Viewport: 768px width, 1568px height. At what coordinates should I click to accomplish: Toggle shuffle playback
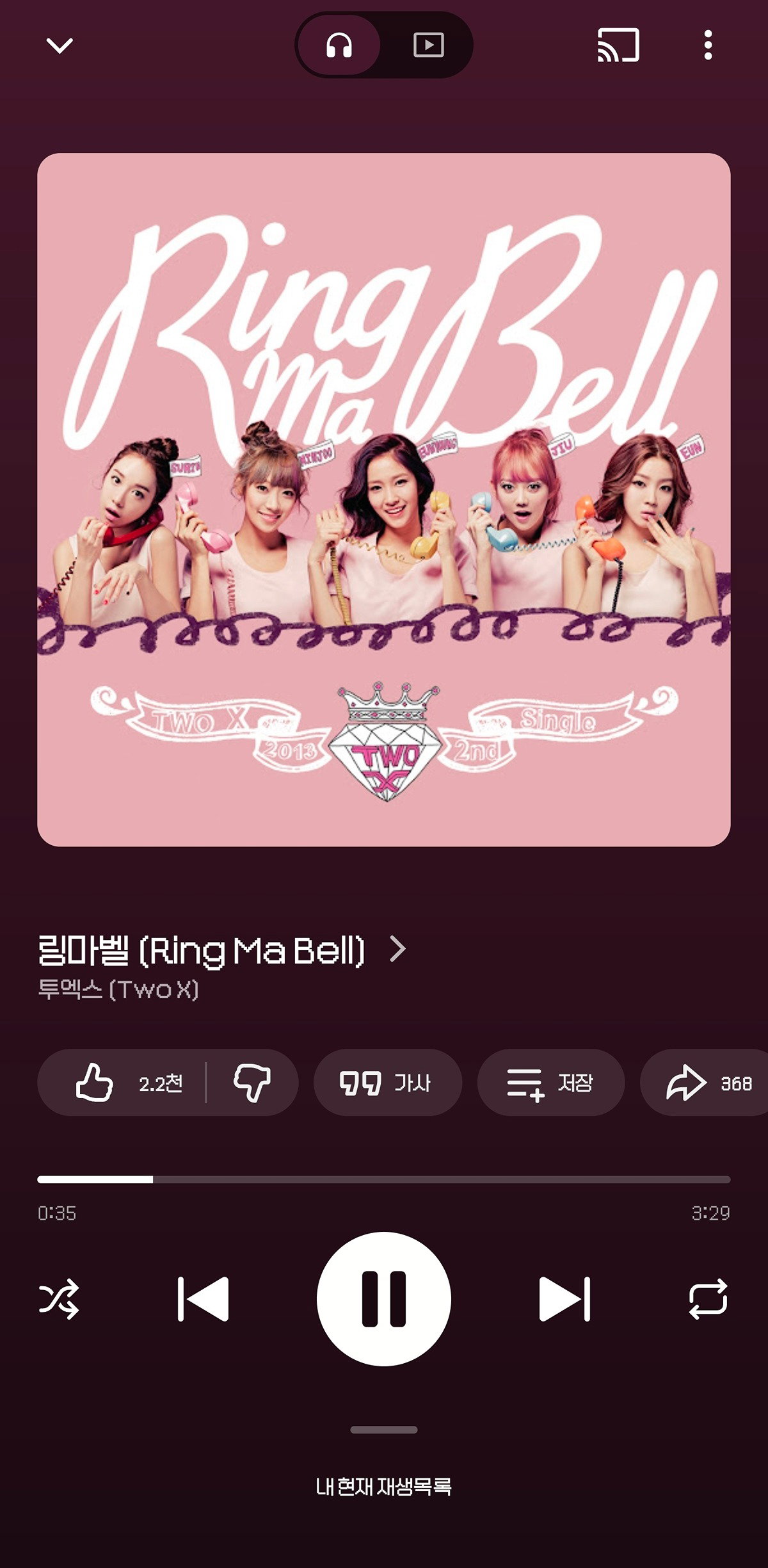[x=59, y=1299]
